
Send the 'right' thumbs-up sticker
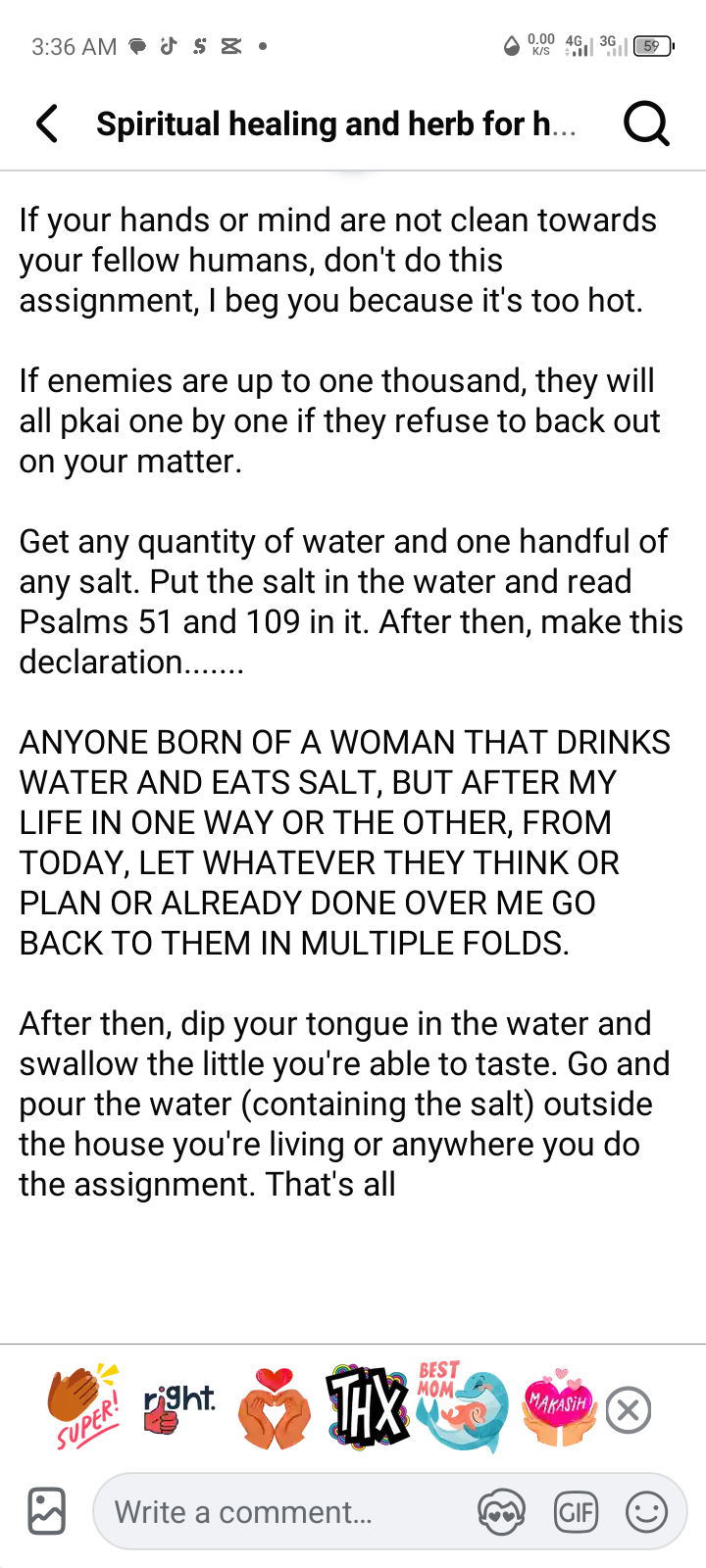[178, 1409]
